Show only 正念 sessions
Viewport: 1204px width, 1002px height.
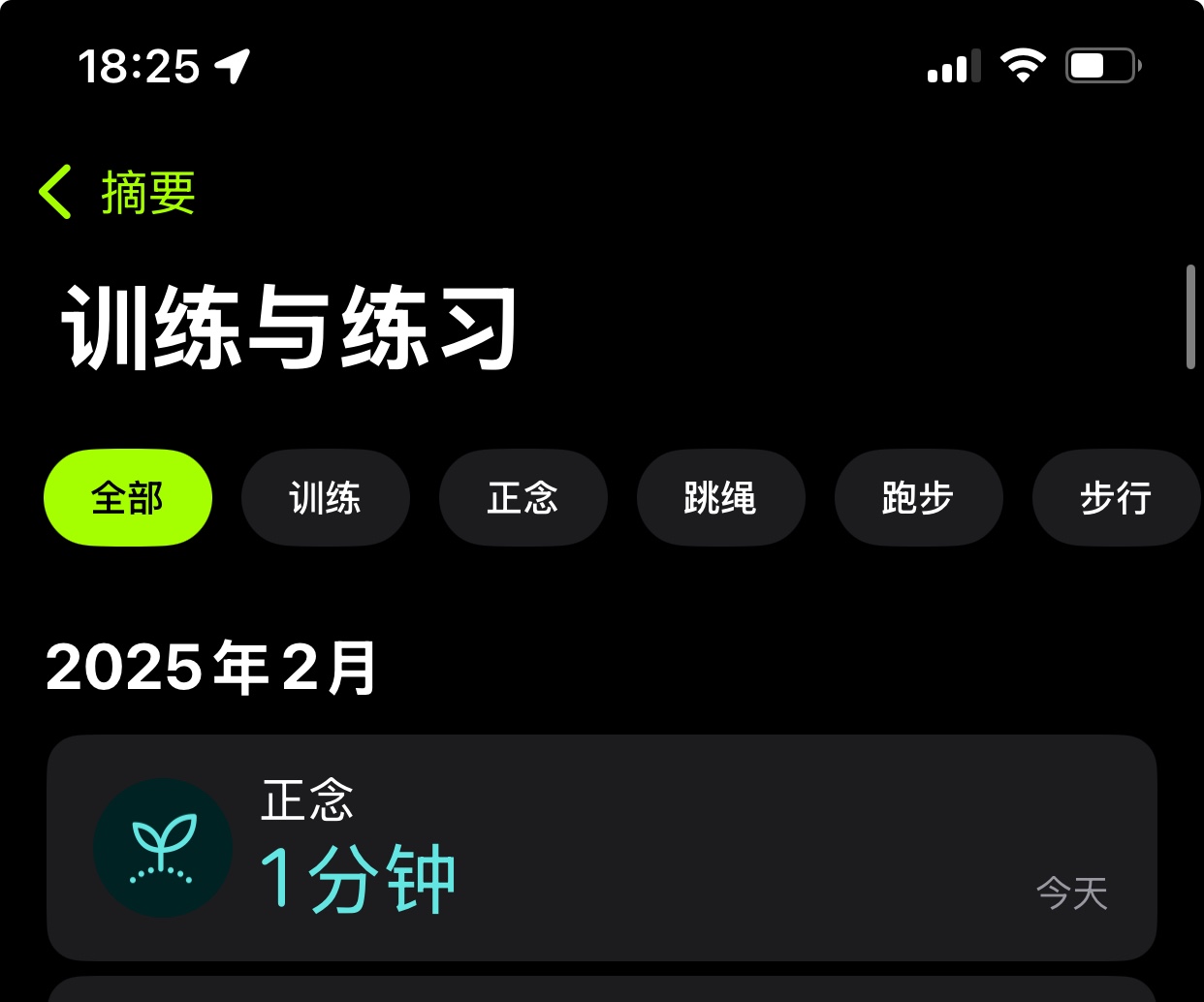[x=523, y=498]
